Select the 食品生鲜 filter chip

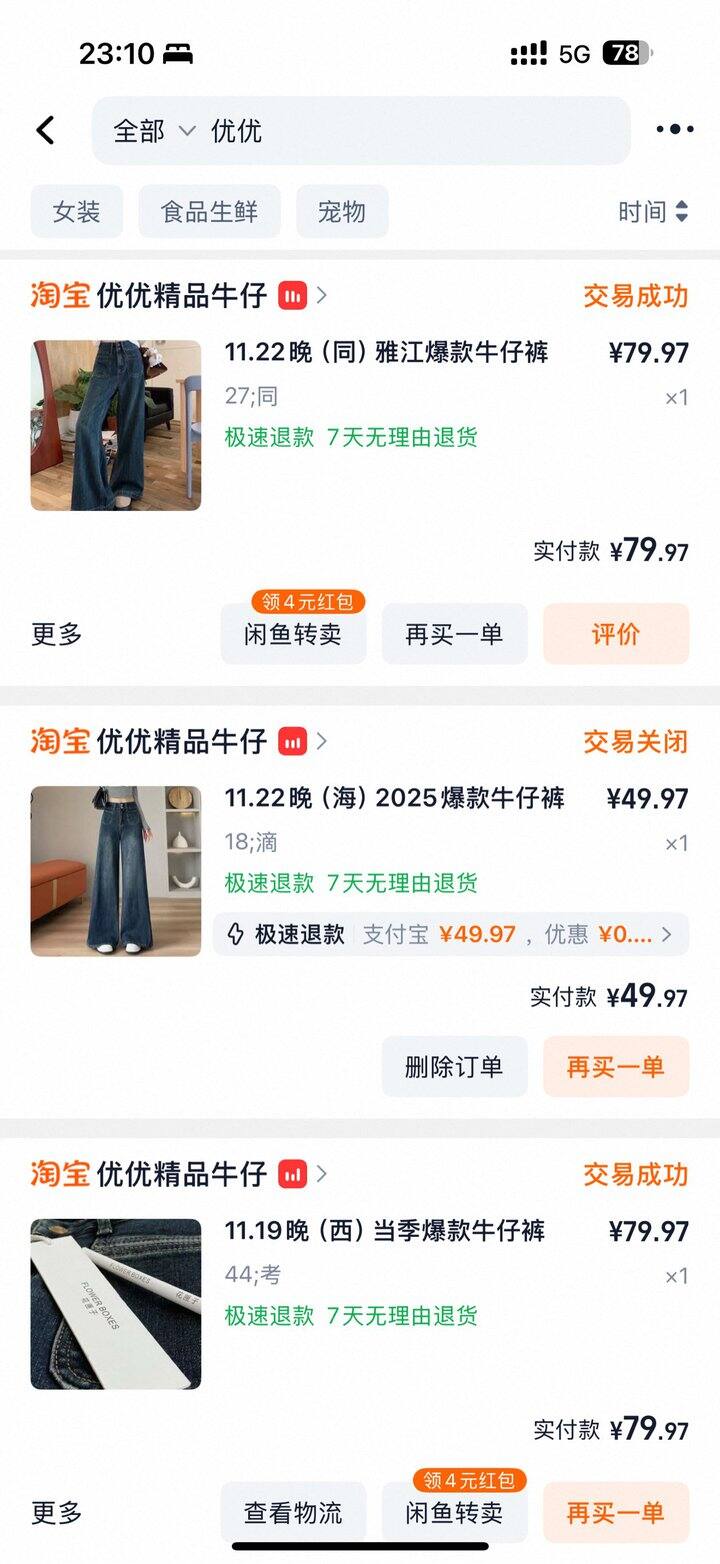click(x=209, y=212)
